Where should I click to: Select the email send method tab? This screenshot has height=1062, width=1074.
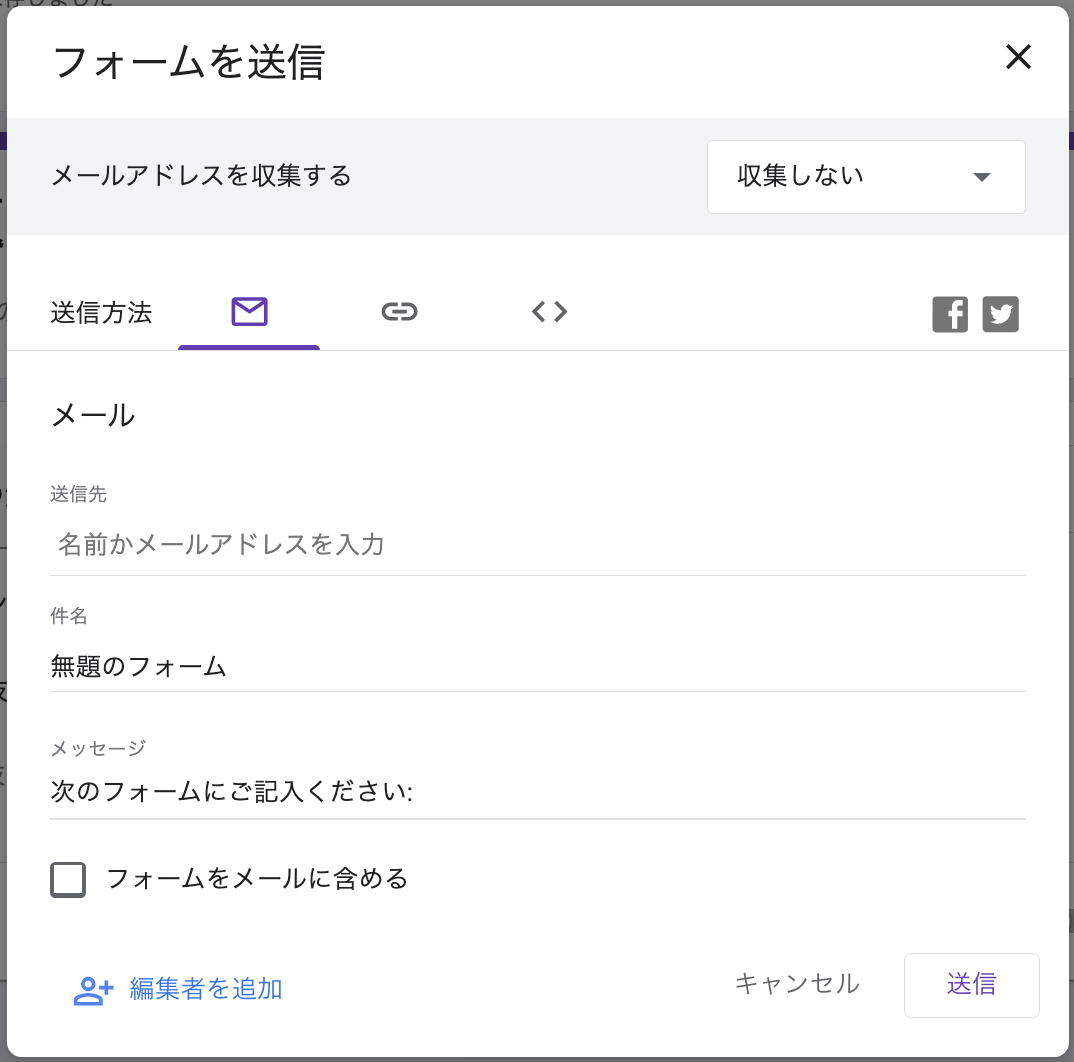click(x=249, y=312)
